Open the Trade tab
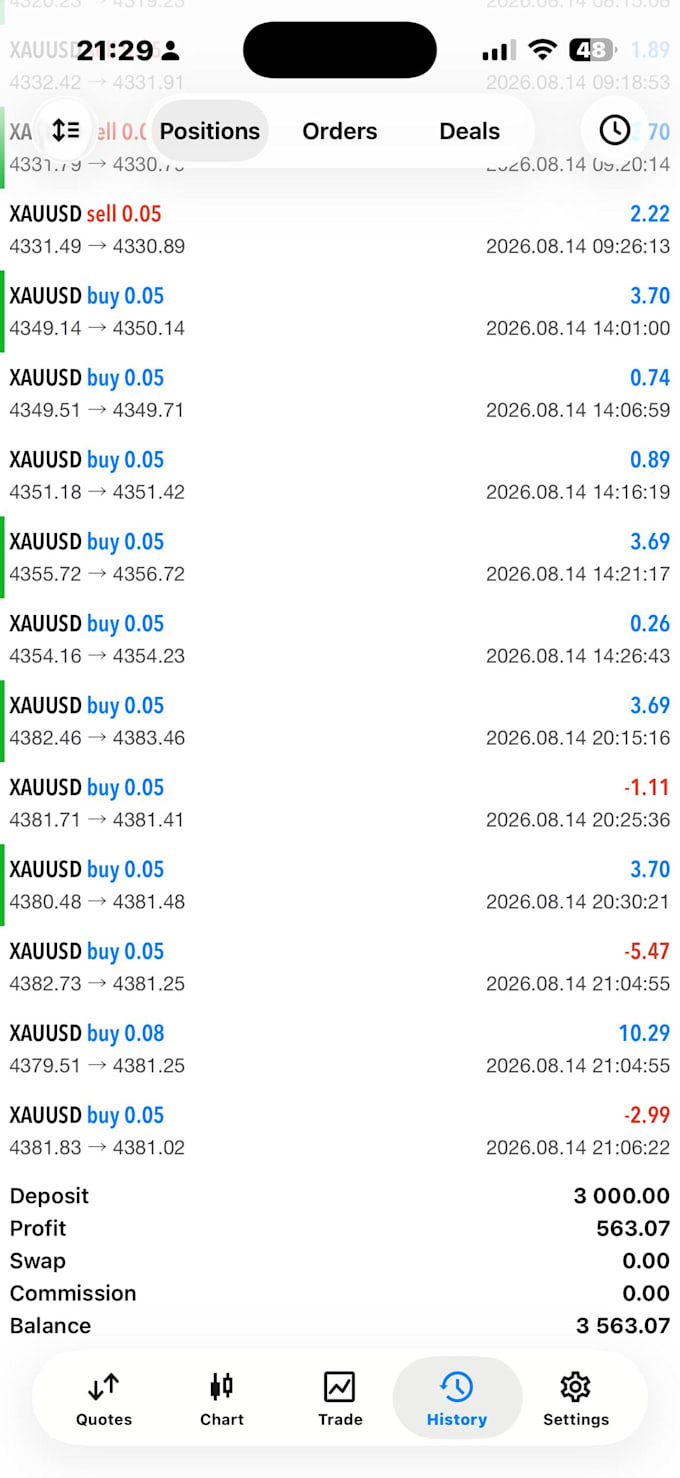 coord(340,1399)
